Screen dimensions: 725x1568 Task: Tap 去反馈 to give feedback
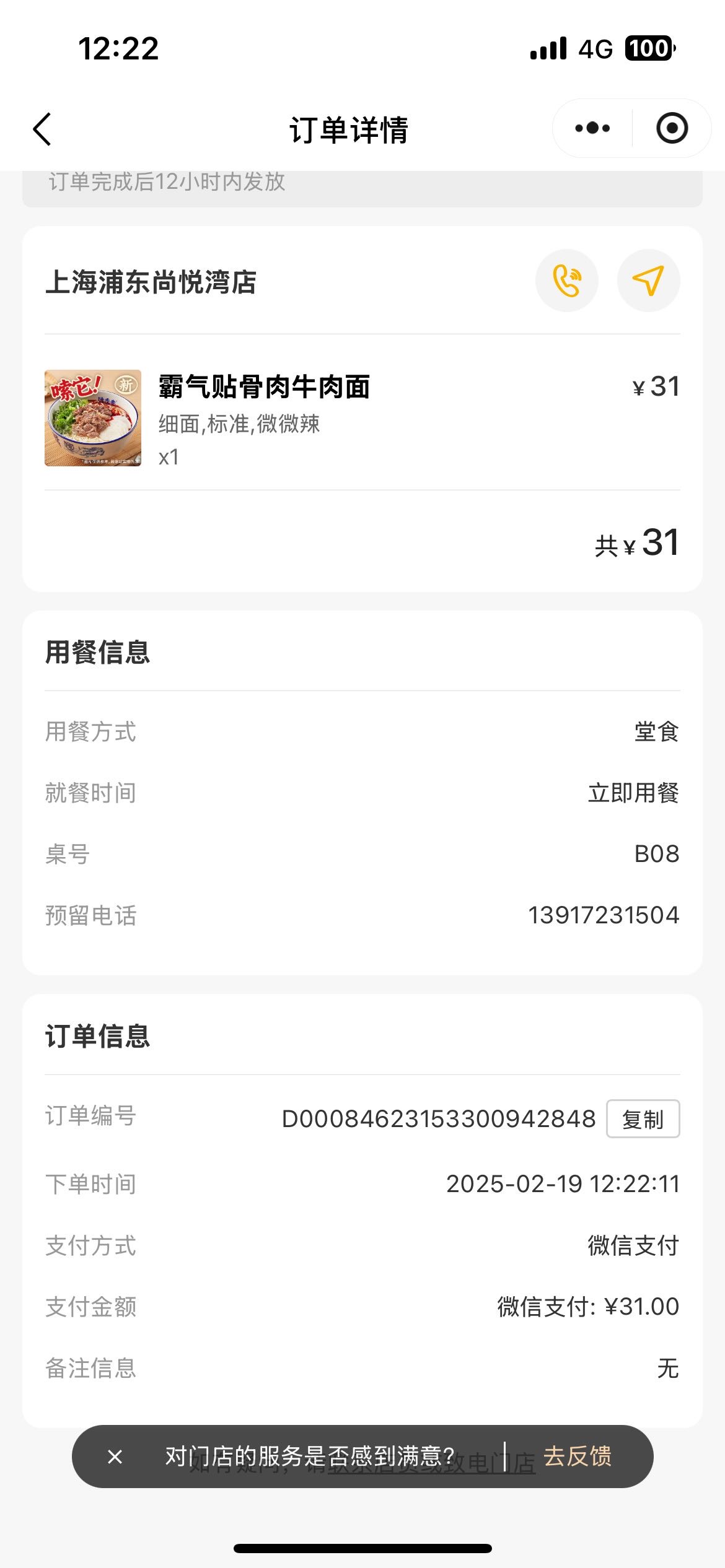coord(577,1456)
